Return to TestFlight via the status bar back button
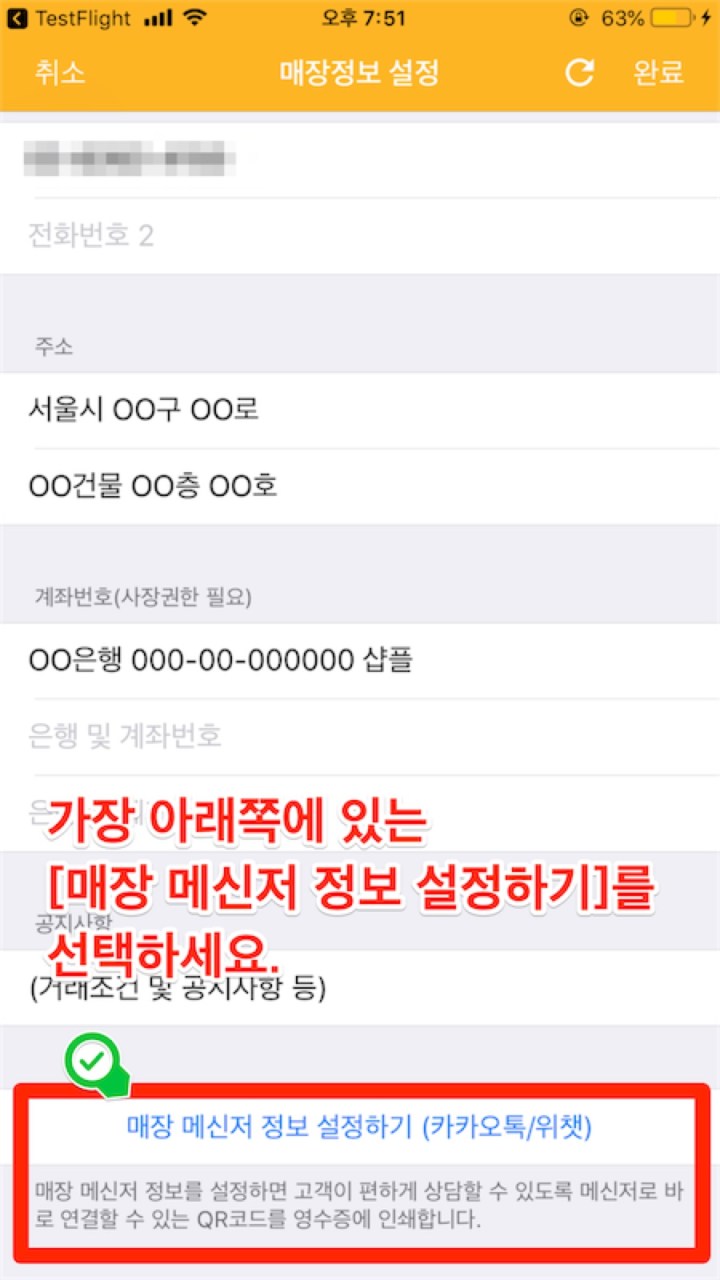 70,18
